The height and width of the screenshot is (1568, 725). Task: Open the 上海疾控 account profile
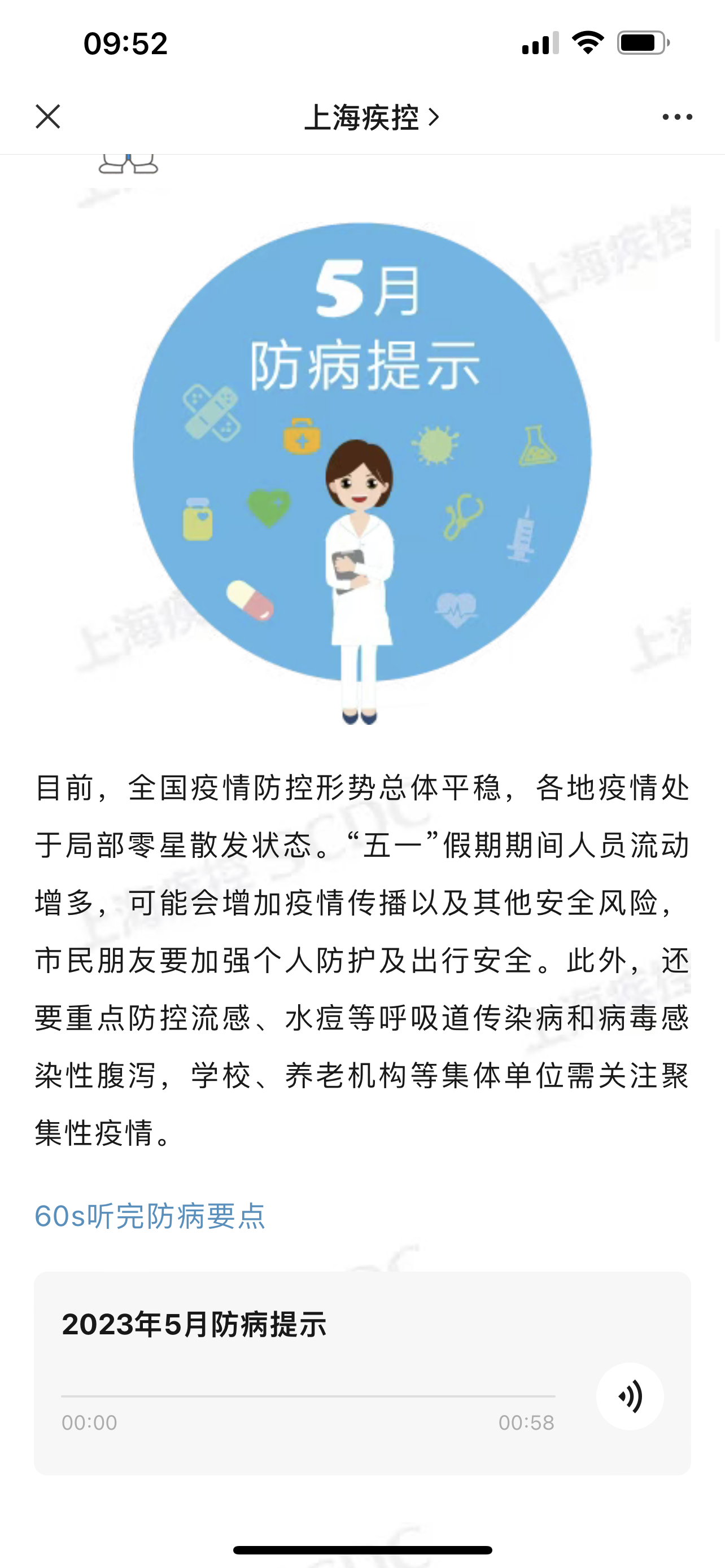click(x=372, y=117)
